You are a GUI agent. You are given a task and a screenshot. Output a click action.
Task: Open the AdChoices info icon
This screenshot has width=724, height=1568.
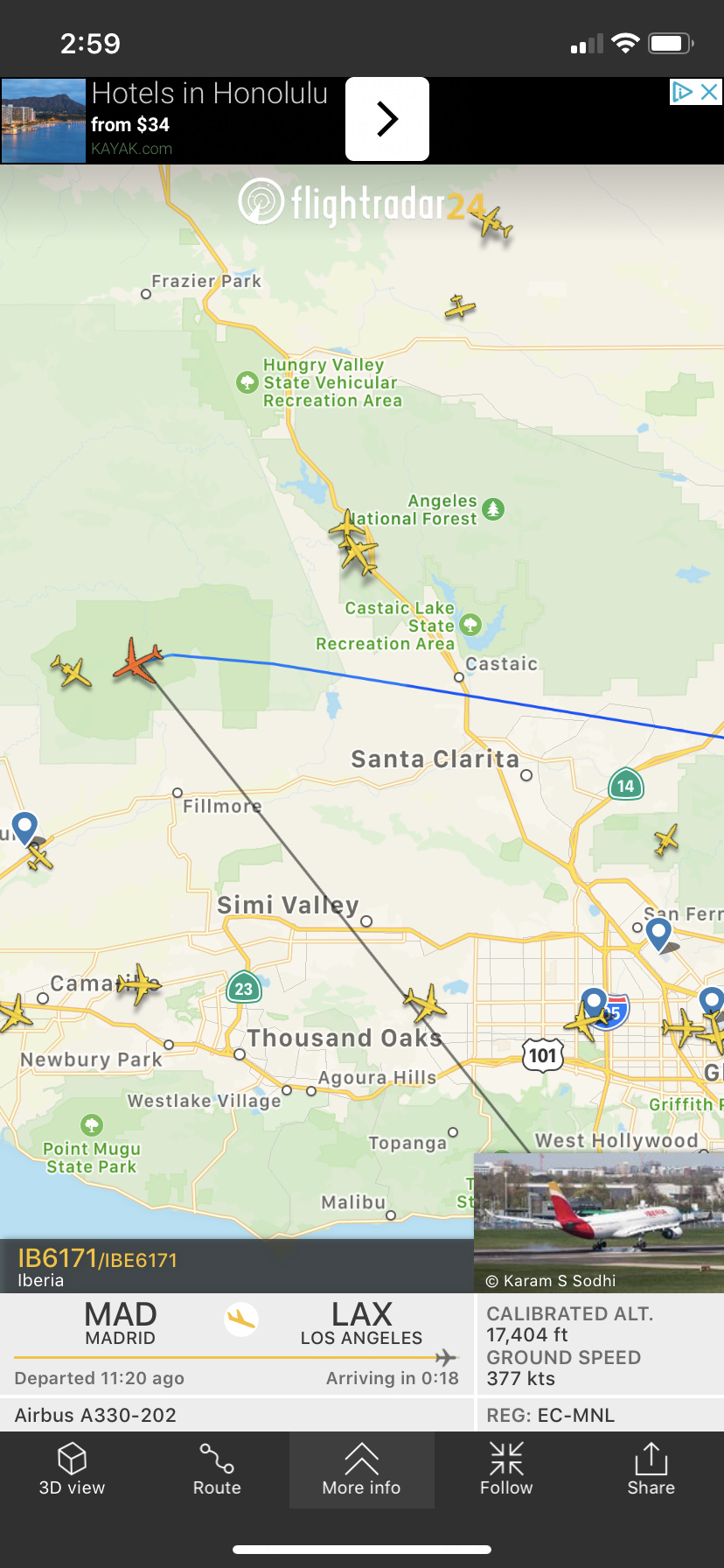(682, 92)
